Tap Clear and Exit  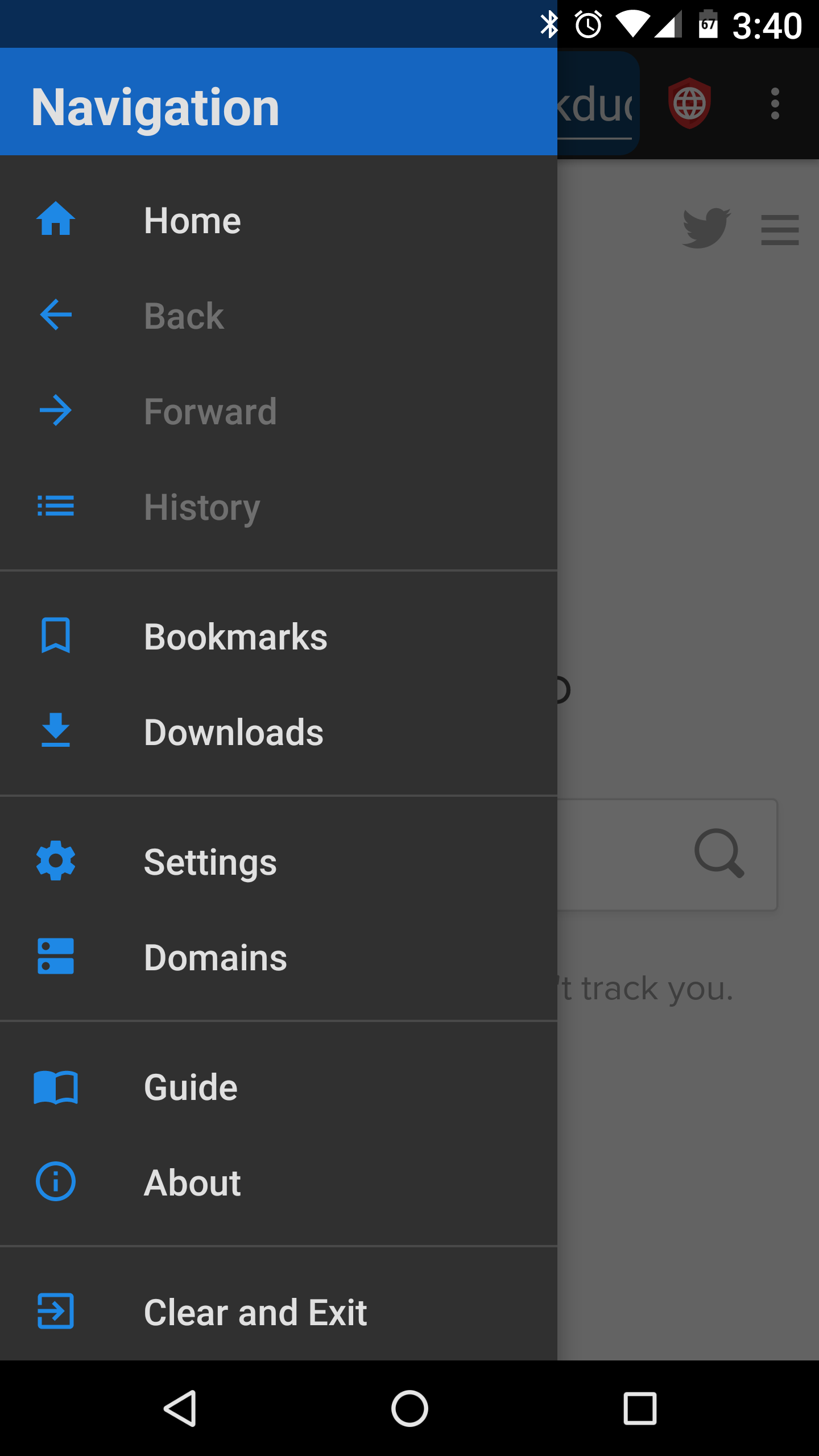tap(279, 1312)
